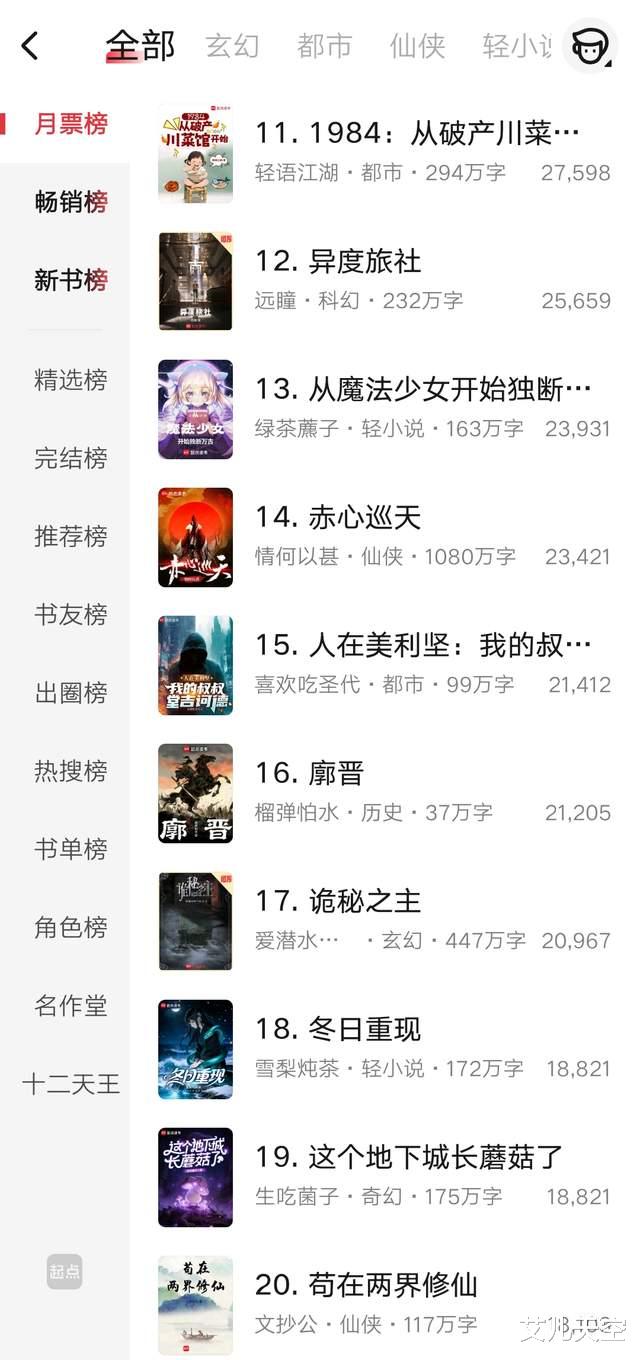Open the avatar icon in the top bar
Viewport: 640px width, 1360px height.
[589, 45]
